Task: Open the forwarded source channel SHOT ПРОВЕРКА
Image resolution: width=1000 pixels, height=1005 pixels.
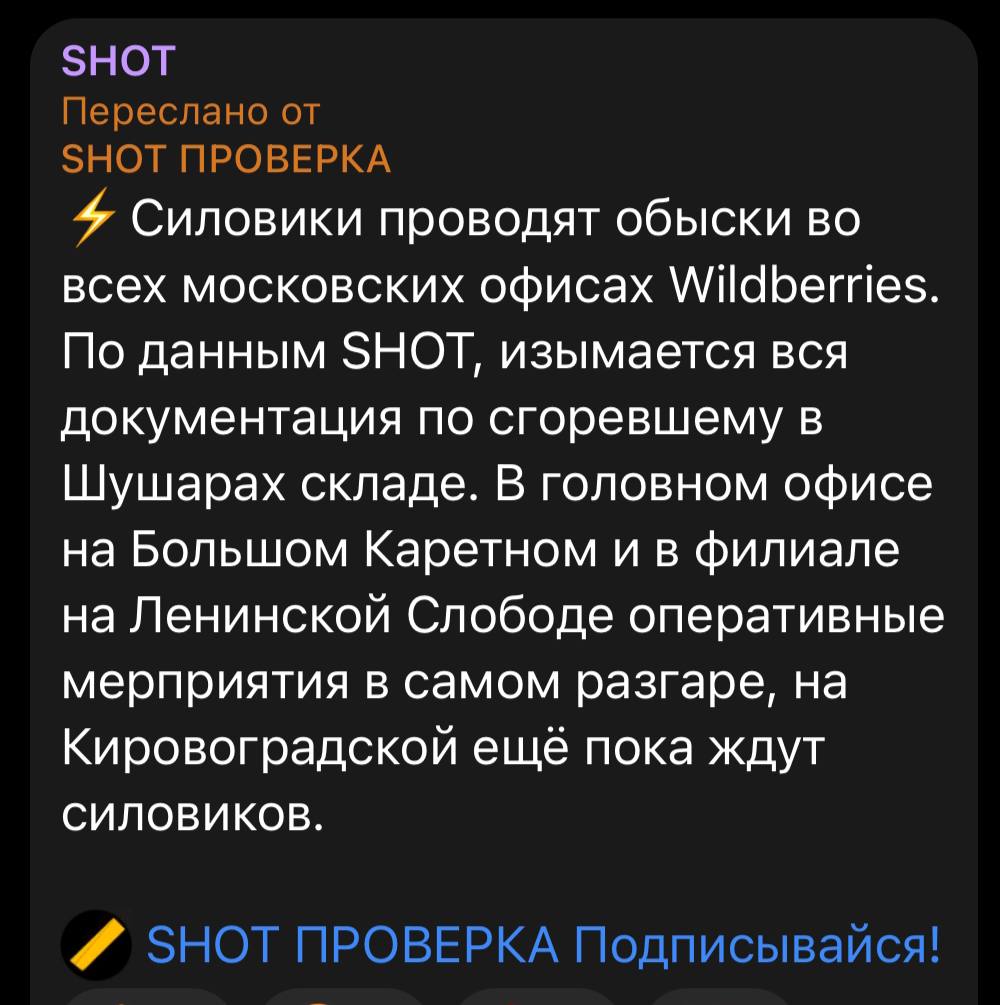Action: 226,158
